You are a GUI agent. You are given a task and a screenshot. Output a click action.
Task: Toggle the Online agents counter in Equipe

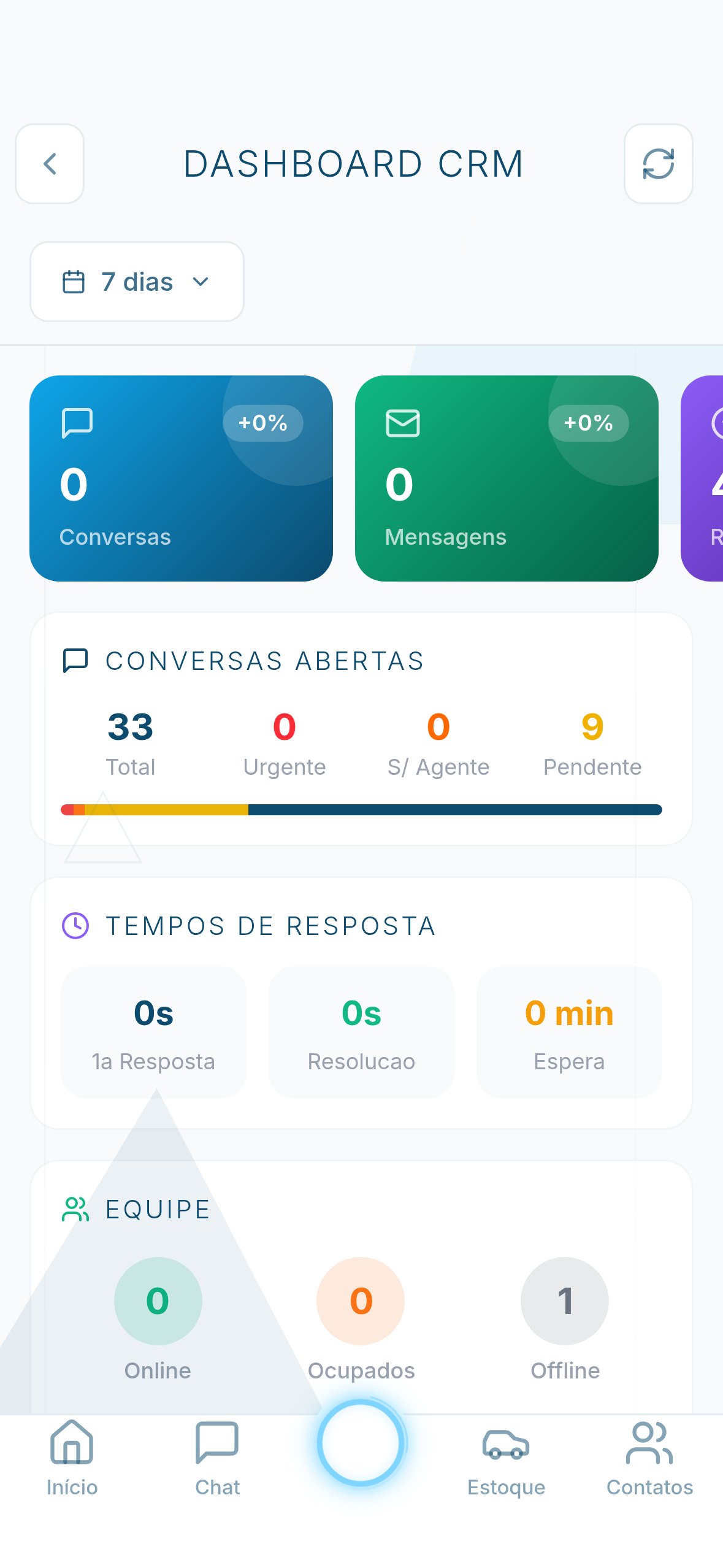point(158,1301)
